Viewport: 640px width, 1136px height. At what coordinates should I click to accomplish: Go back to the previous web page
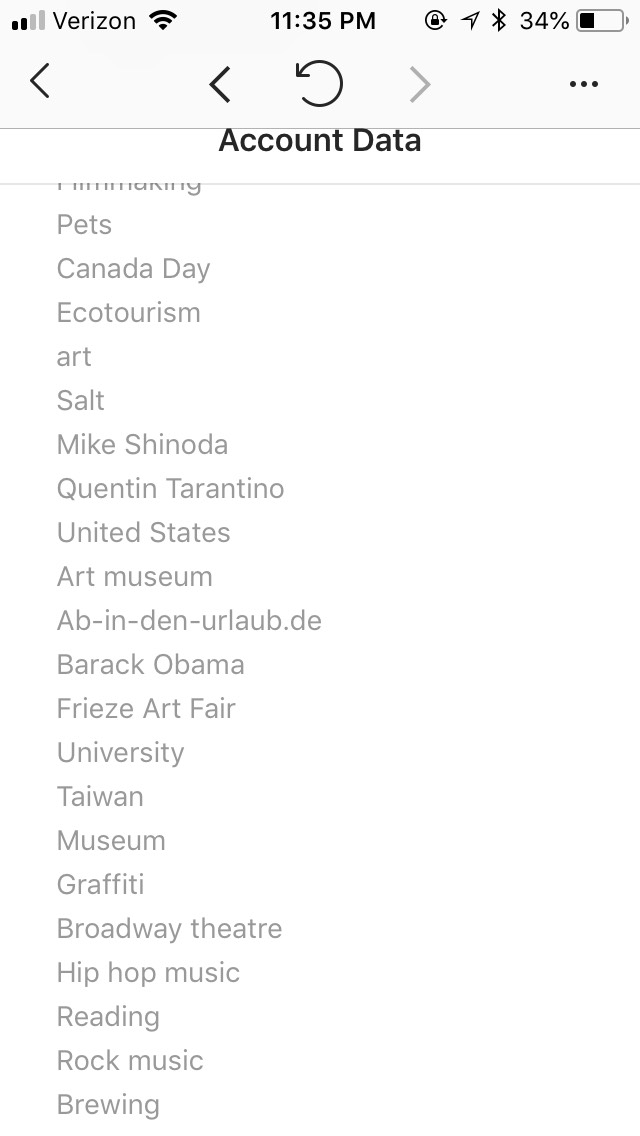pos(220,84)
